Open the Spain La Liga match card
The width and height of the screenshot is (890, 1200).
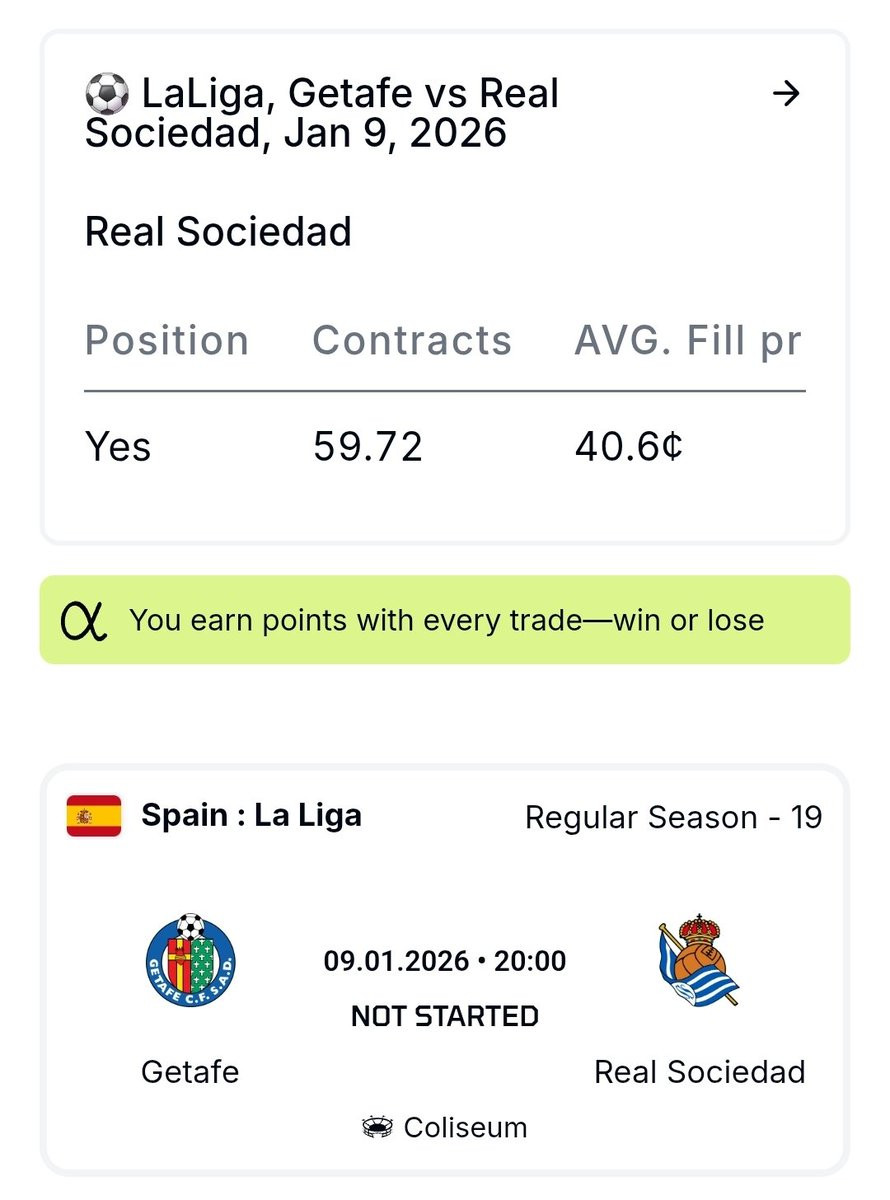point(444,970)
